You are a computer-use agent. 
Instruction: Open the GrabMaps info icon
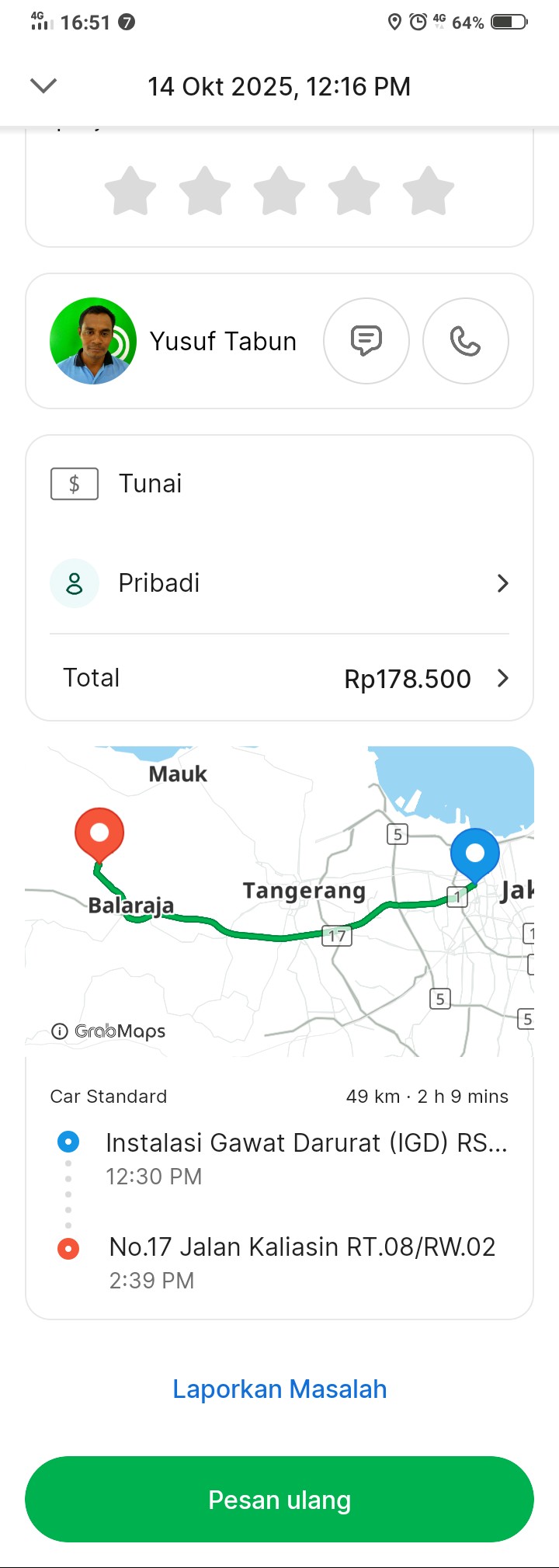pos(59,1031)
